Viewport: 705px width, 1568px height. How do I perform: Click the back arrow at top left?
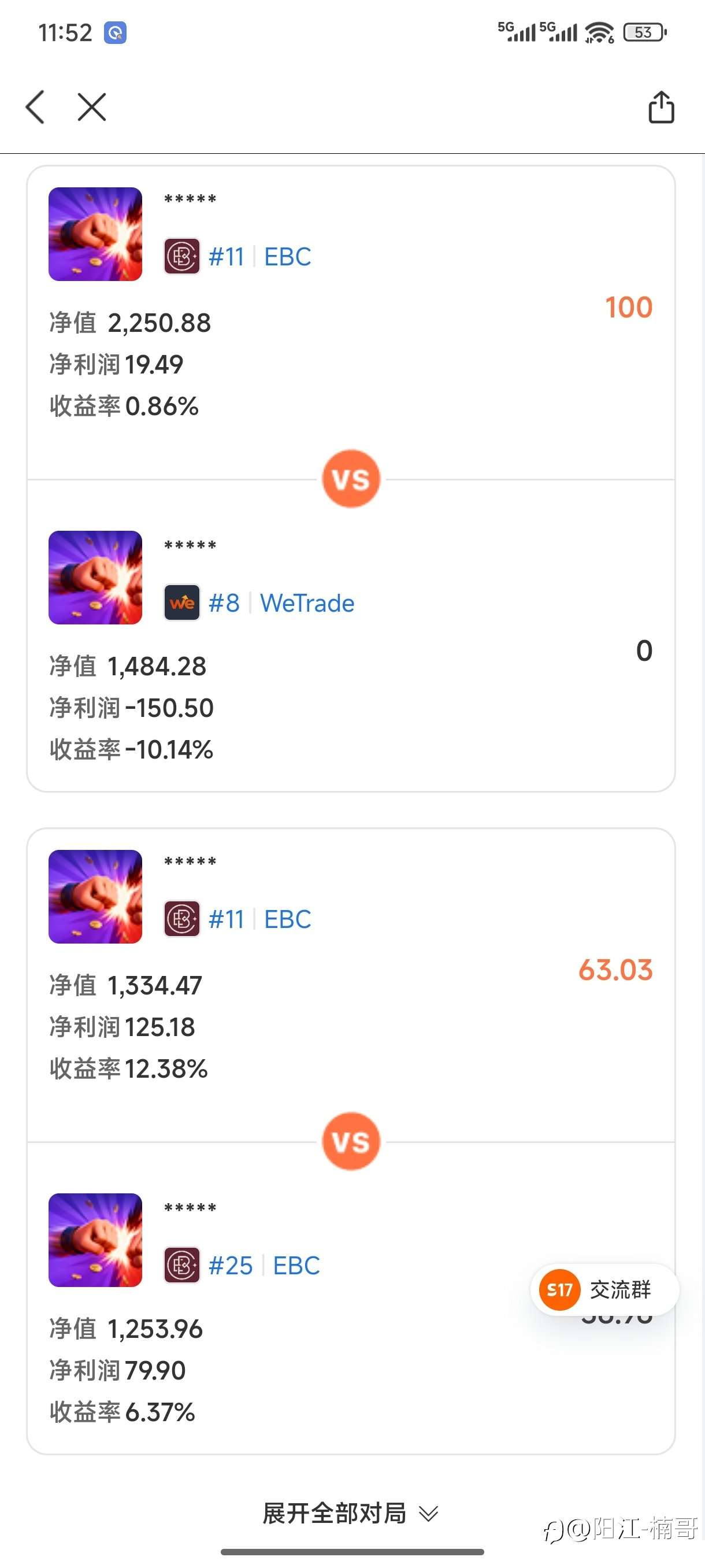pyautogui.click(x=35, y=107)
